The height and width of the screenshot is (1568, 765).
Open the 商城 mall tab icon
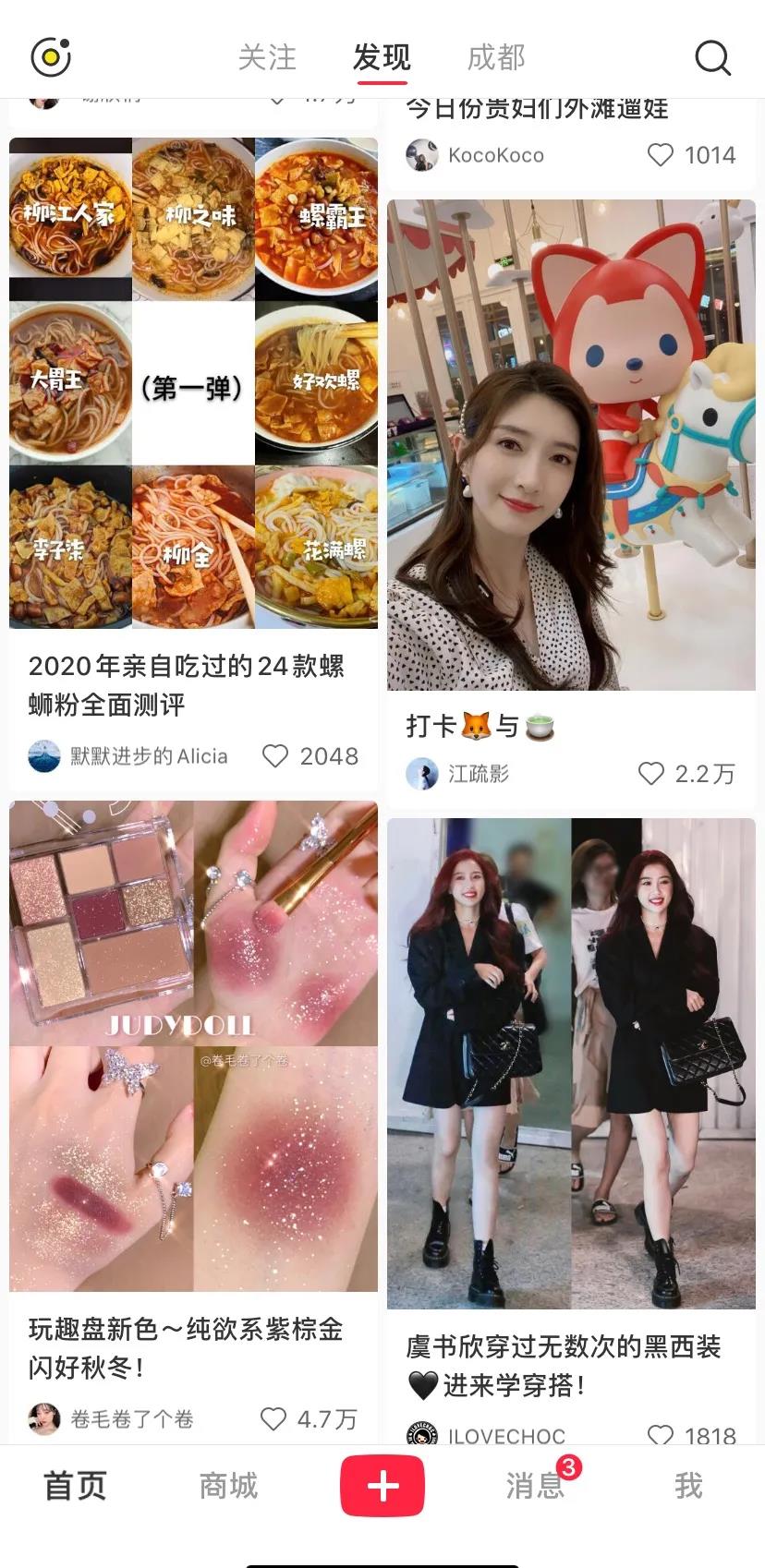pos(228,1485)
